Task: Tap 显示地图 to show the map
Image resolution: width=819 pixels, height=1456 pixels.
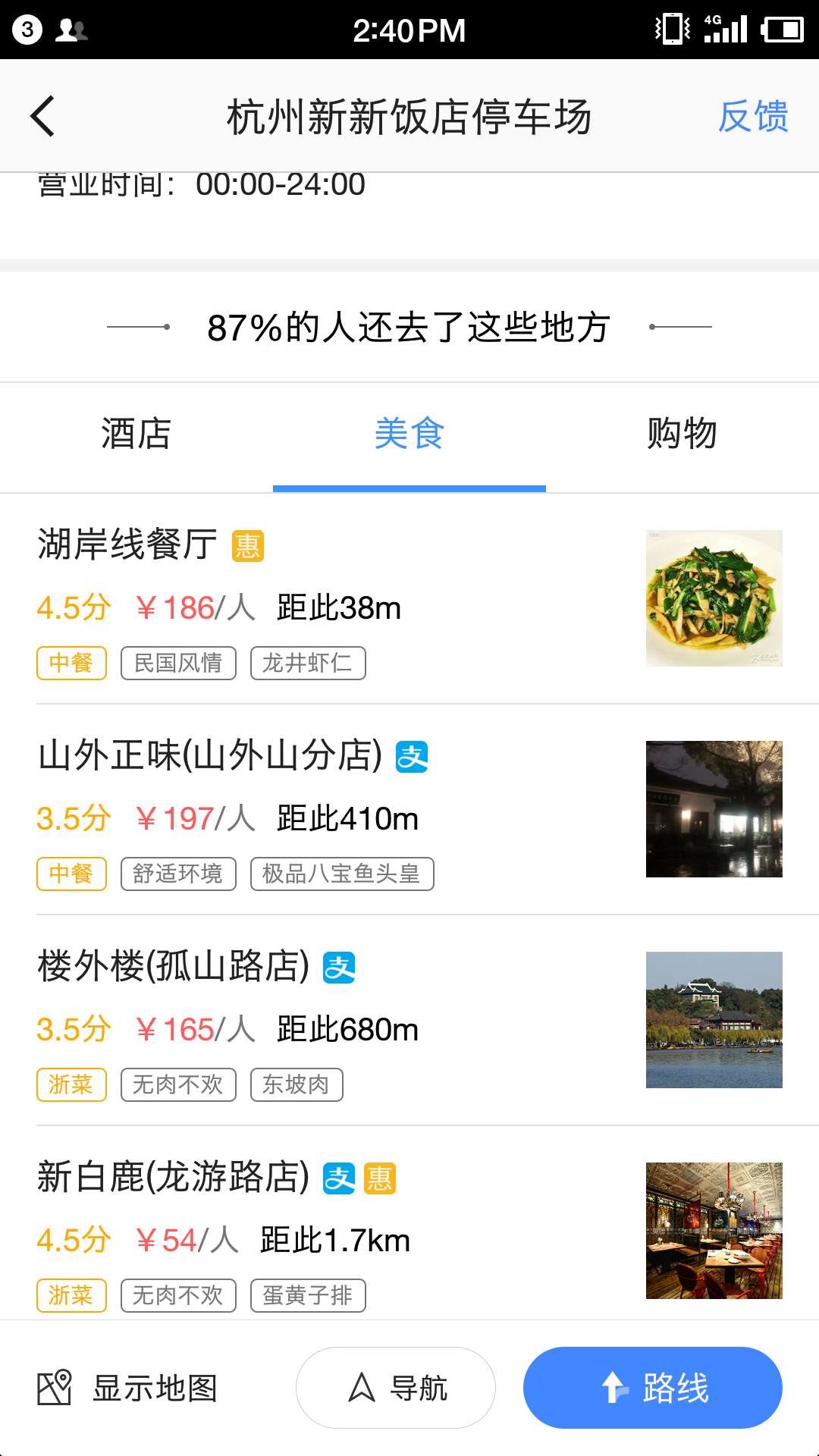Action: pyautogui.click(x=129, y=1389)
